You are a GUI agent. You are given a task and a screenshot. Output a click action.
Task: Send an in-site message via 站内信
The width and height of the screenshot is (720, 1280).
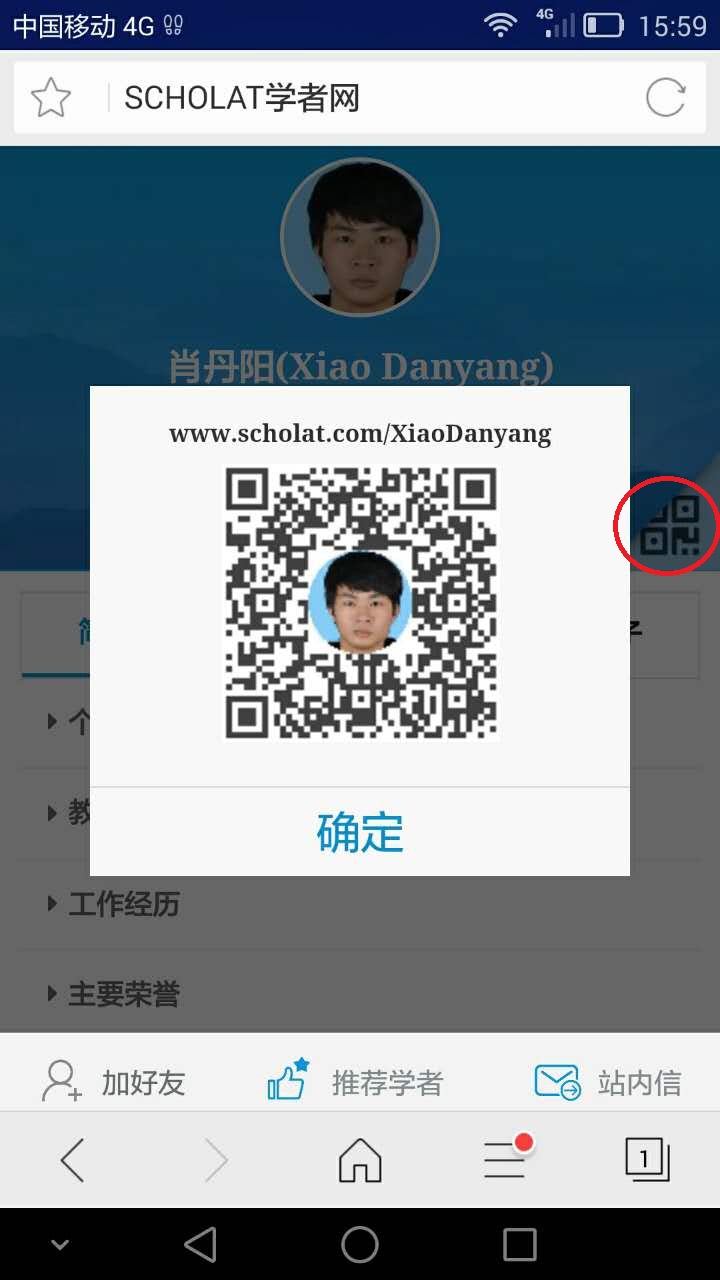[608, 1082]
